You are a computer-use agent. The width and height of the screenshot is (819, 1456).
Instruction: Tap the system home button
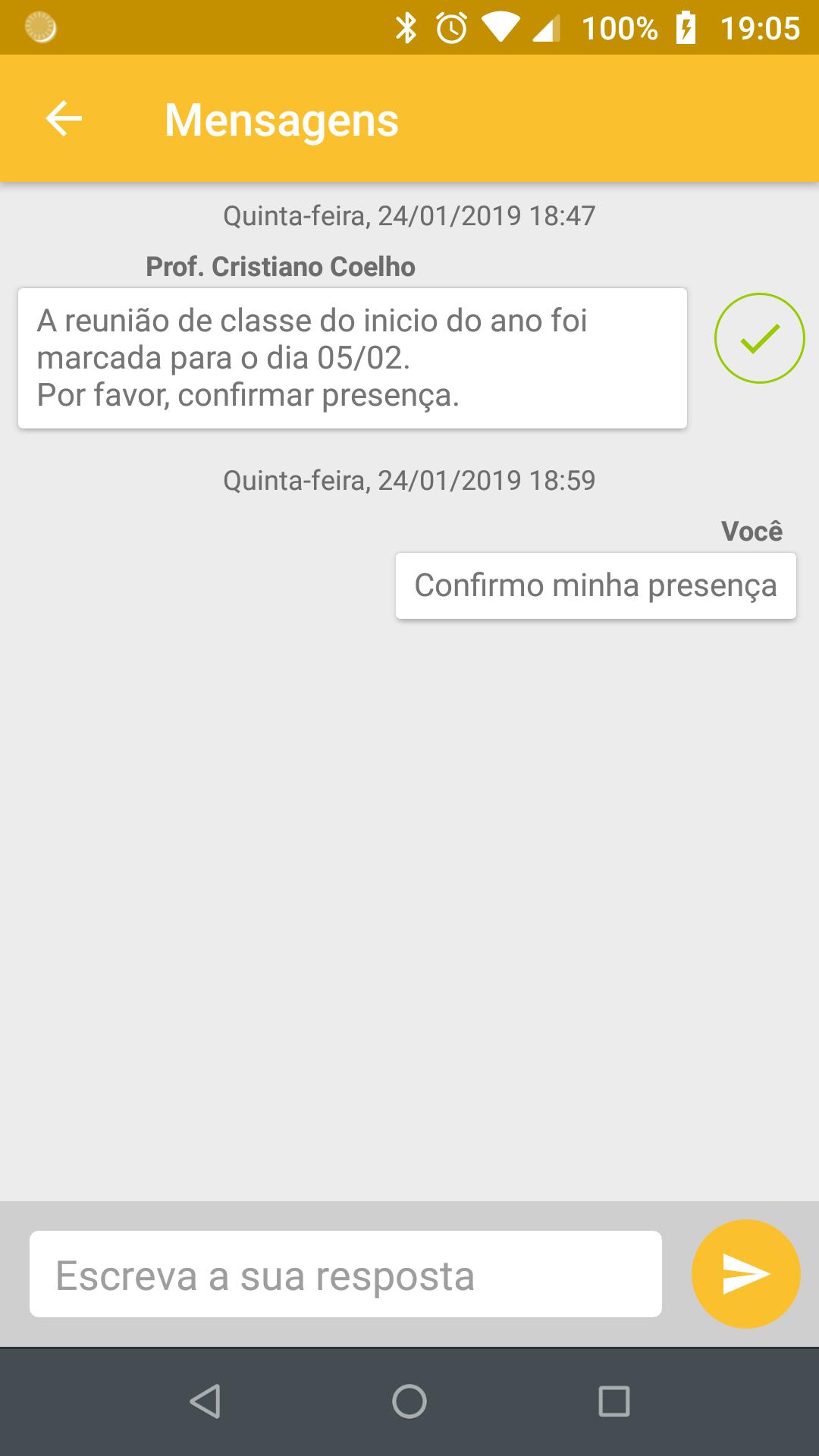pos(409,1401)
